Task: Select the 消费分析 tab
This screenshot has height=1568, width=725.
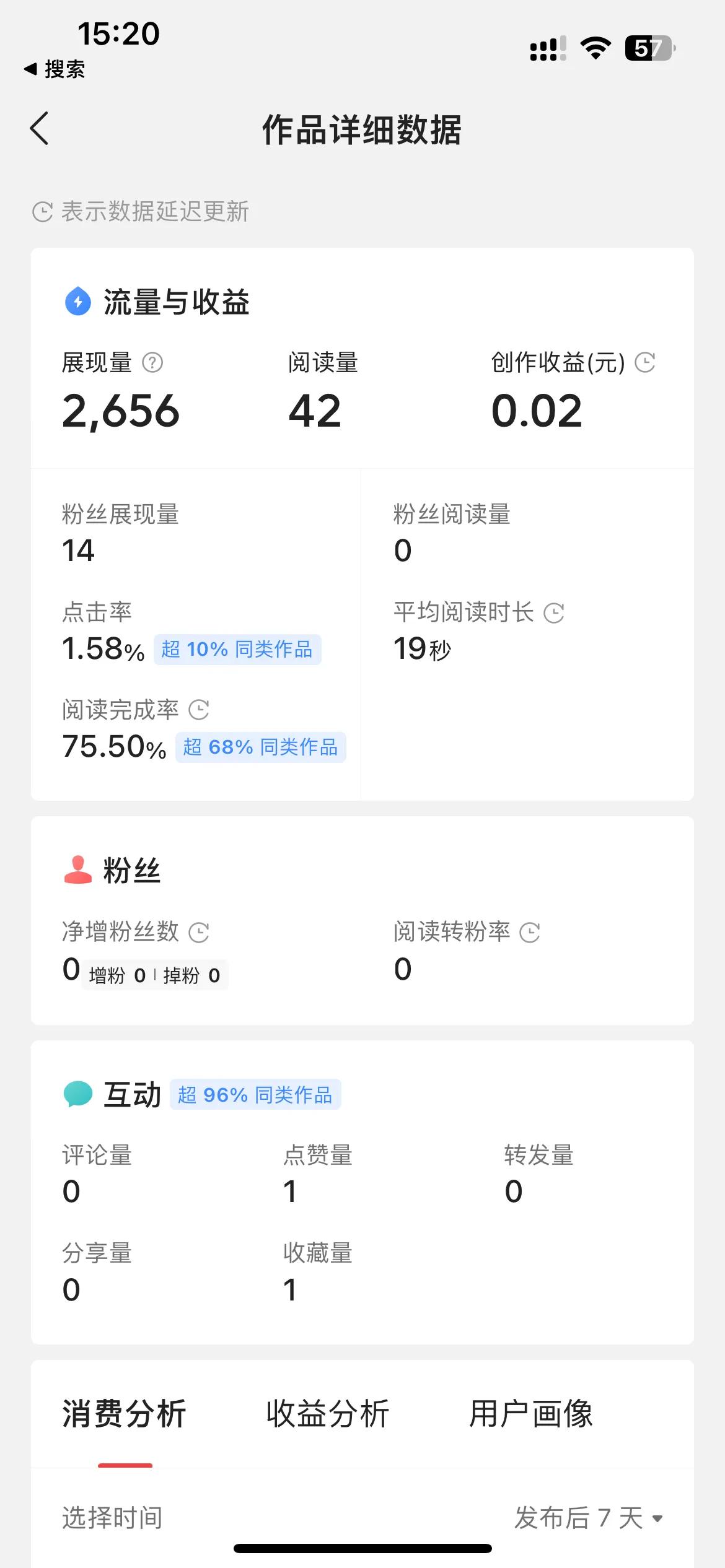Action: 125,1414
